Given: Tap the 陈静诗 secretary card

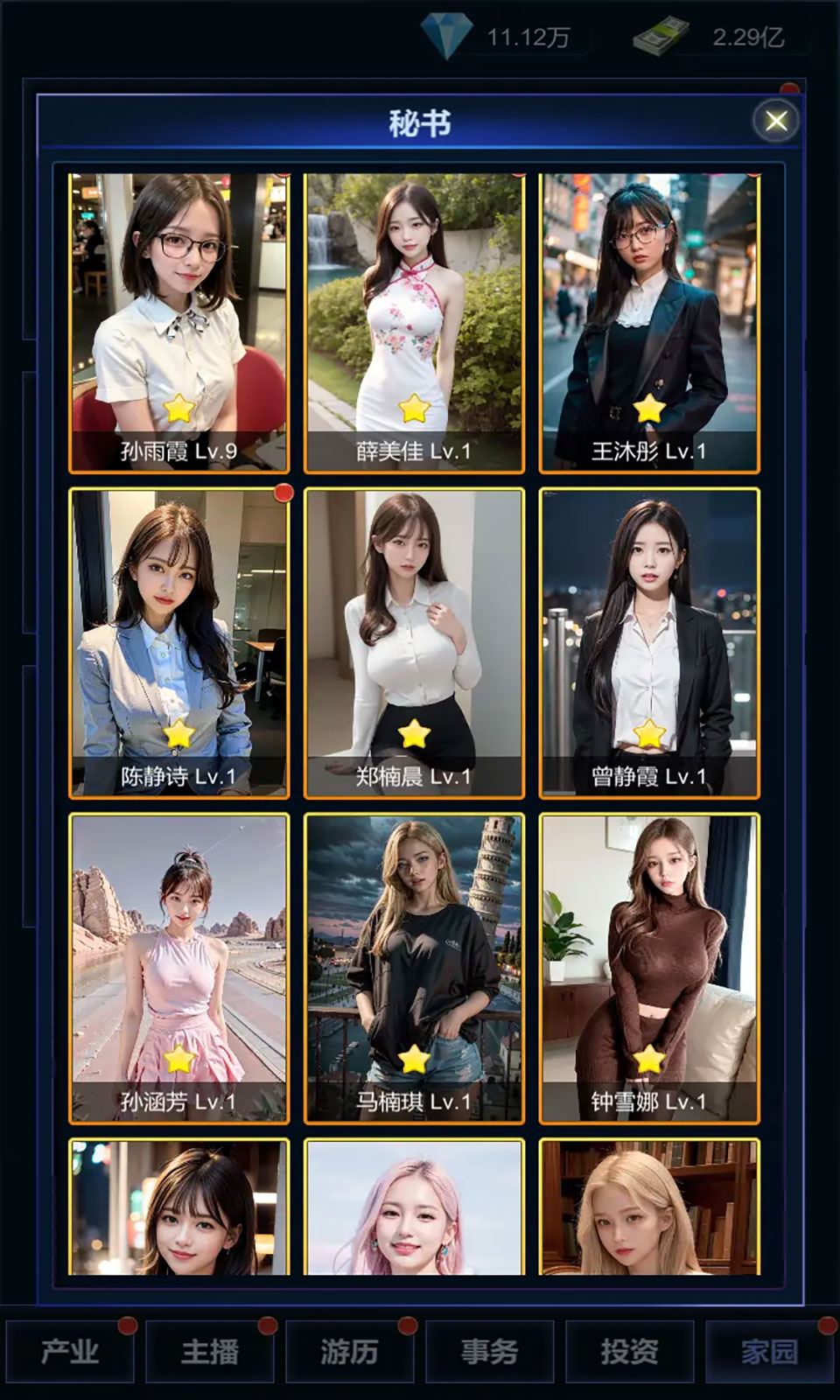Looking at the screenshot, I should [178, 643].
